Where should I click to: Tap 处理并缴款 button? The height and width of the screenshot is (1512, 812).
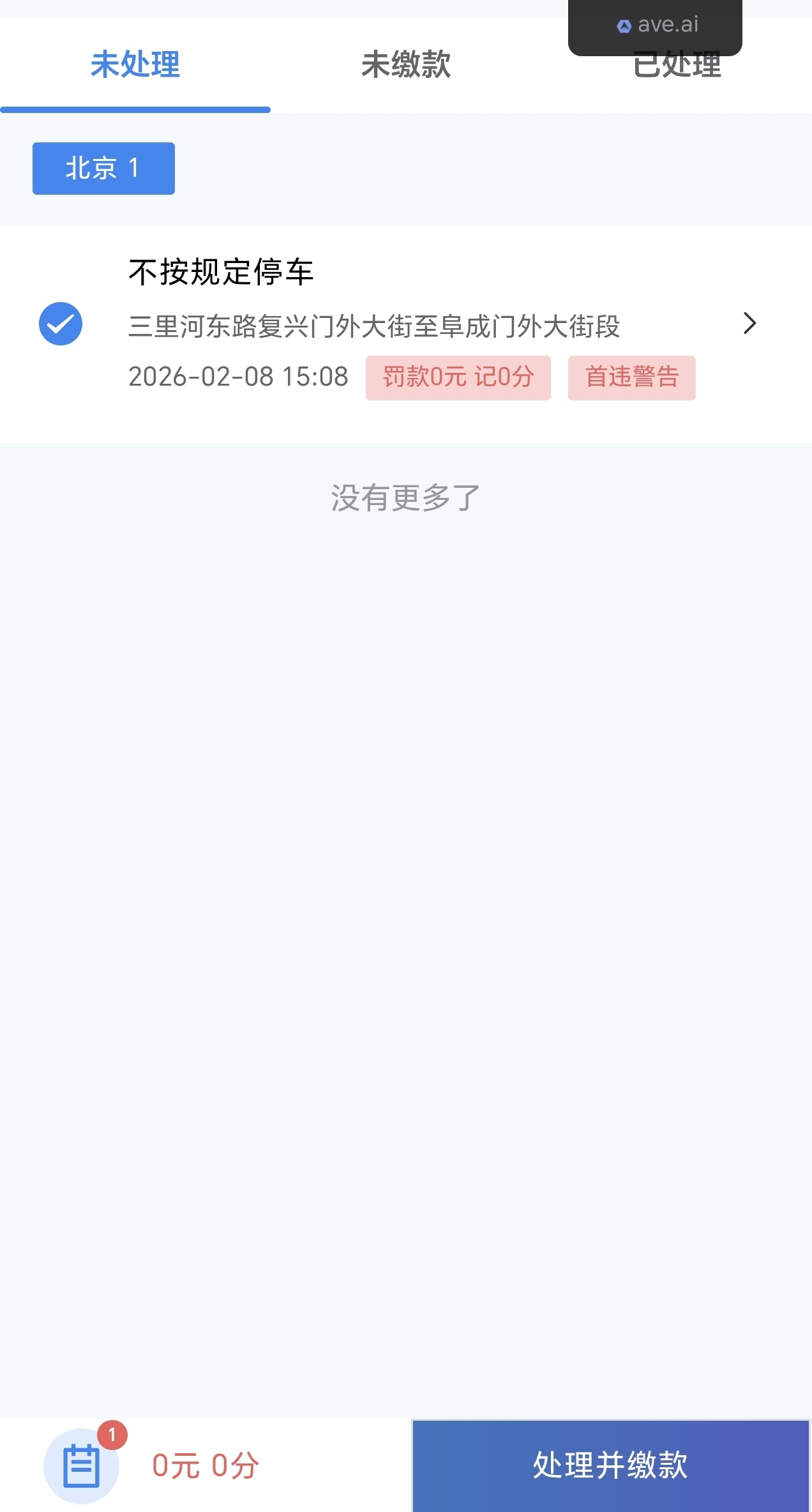[x=610, y=1465]
